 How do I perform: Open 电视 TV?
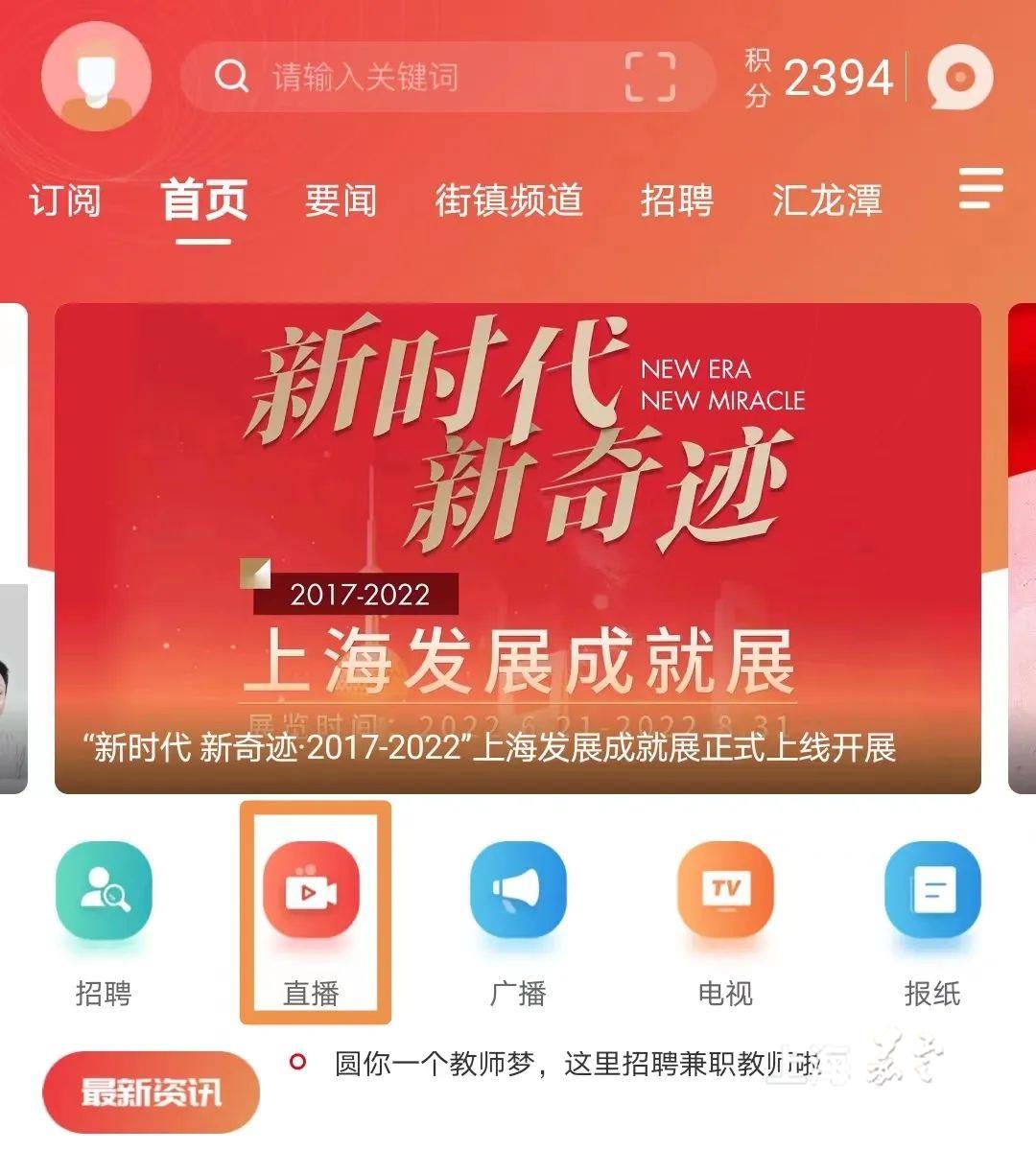click(725, 892)
